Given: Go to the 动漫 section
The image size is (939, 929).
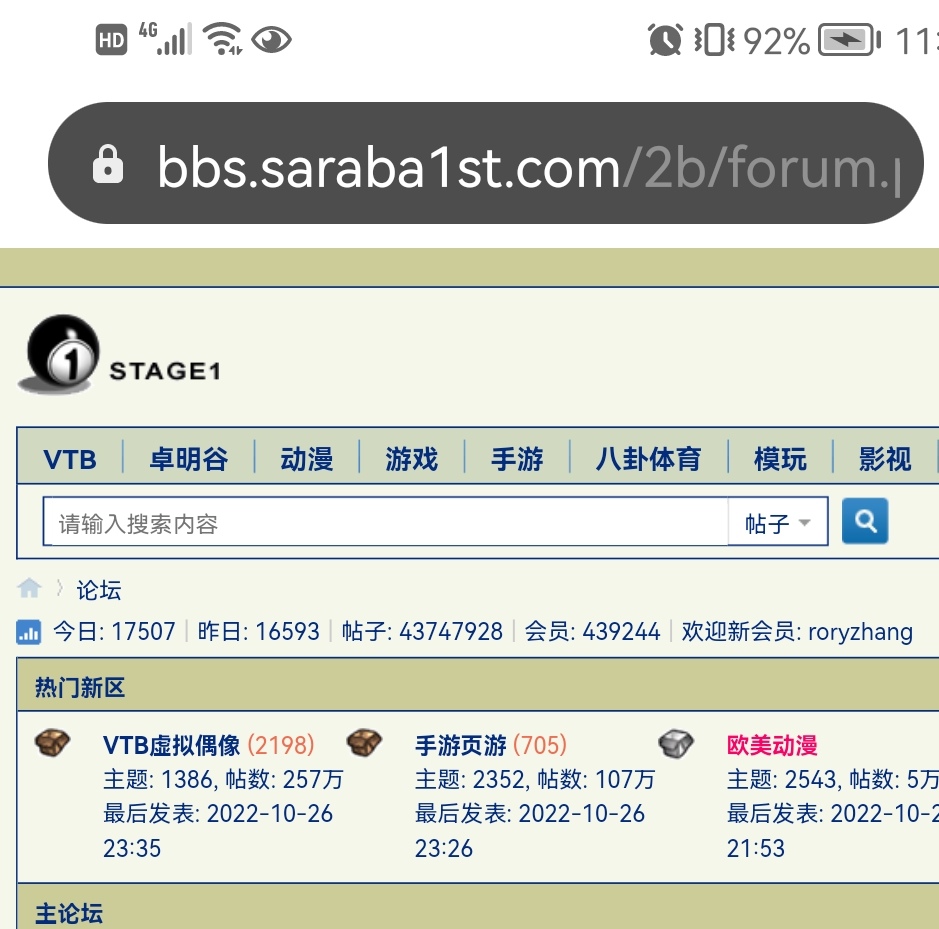Looking at the screenshot, I should pos(306,459).
